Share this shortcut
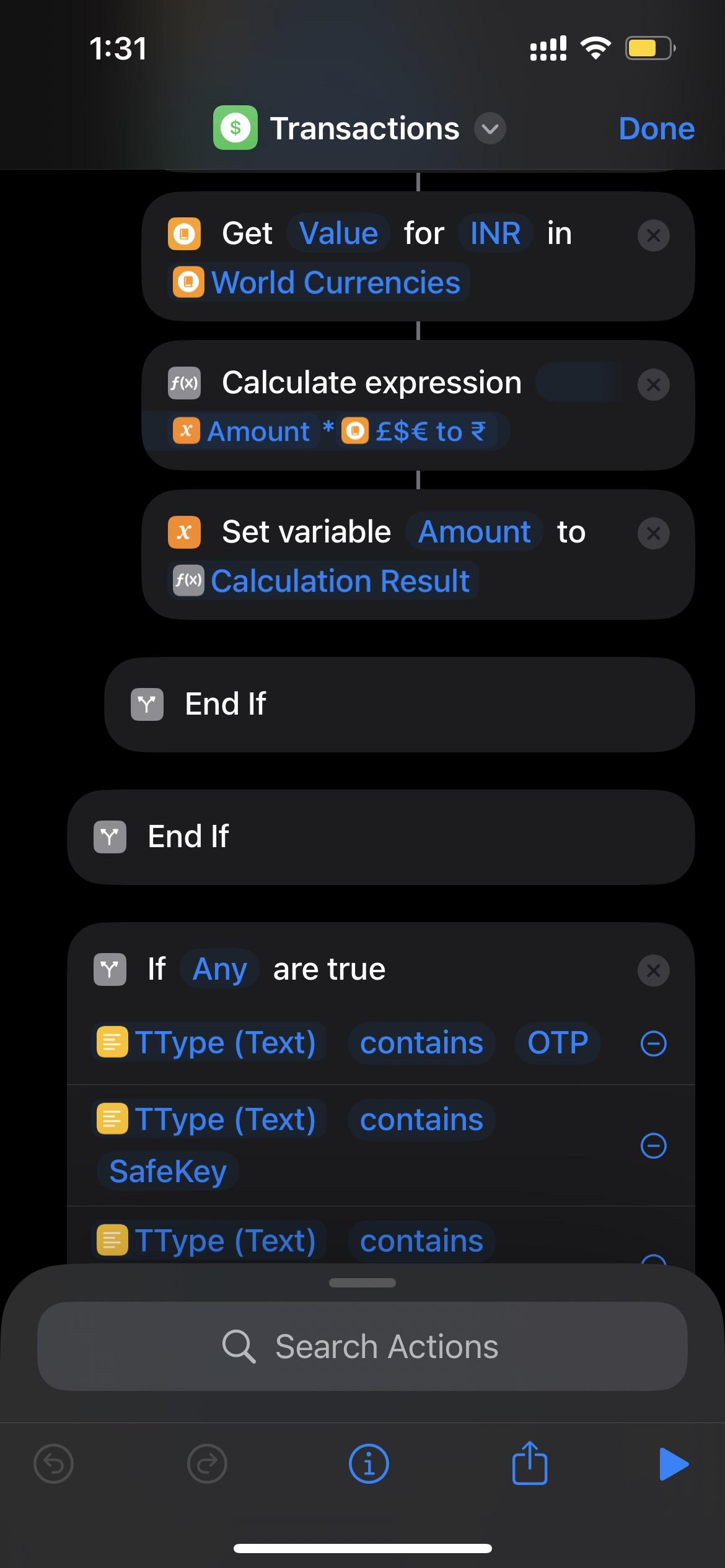This screenshot has height=1568, width=725. click(x=530, y=1463)
